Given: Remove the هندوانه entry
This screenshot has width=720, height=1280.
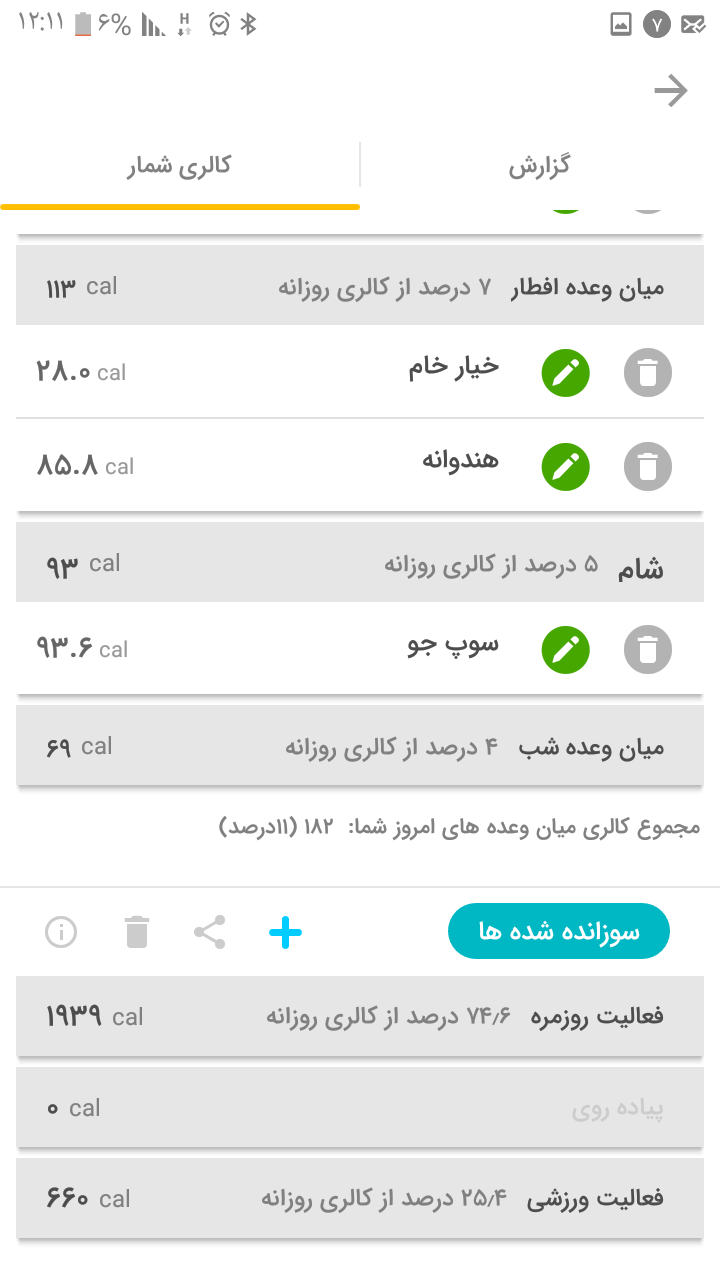Looking at the screenshot, I should [x=648, y=467].
